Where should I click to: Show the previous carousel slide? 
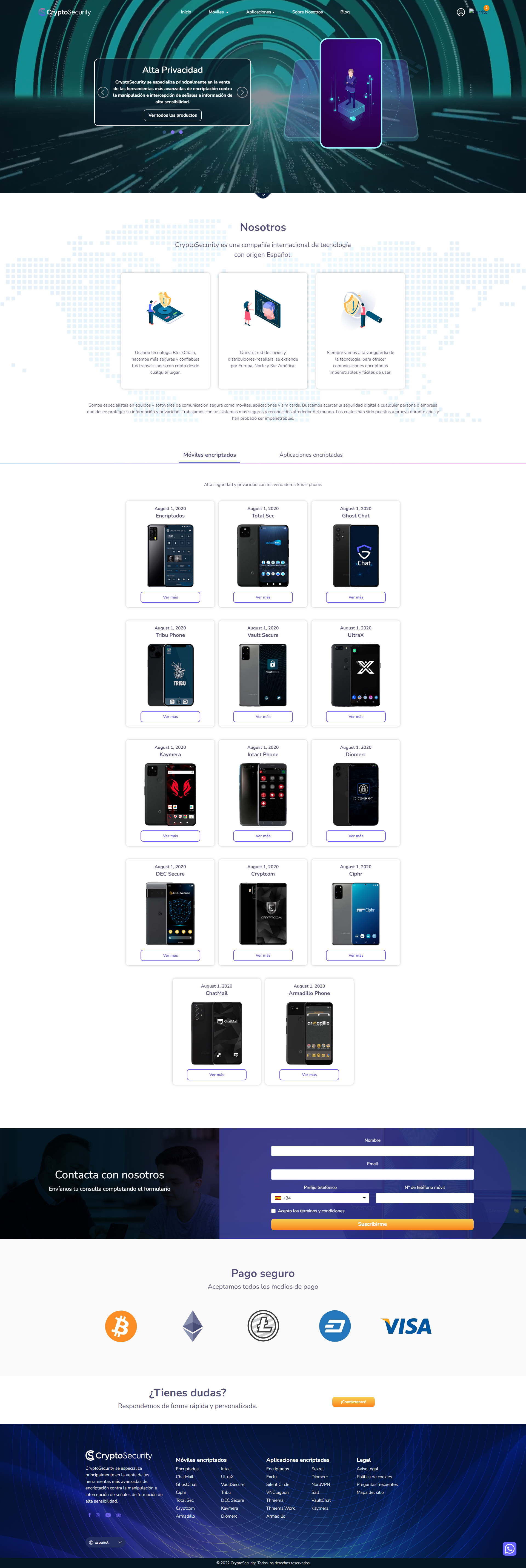(x=103, y=93)
